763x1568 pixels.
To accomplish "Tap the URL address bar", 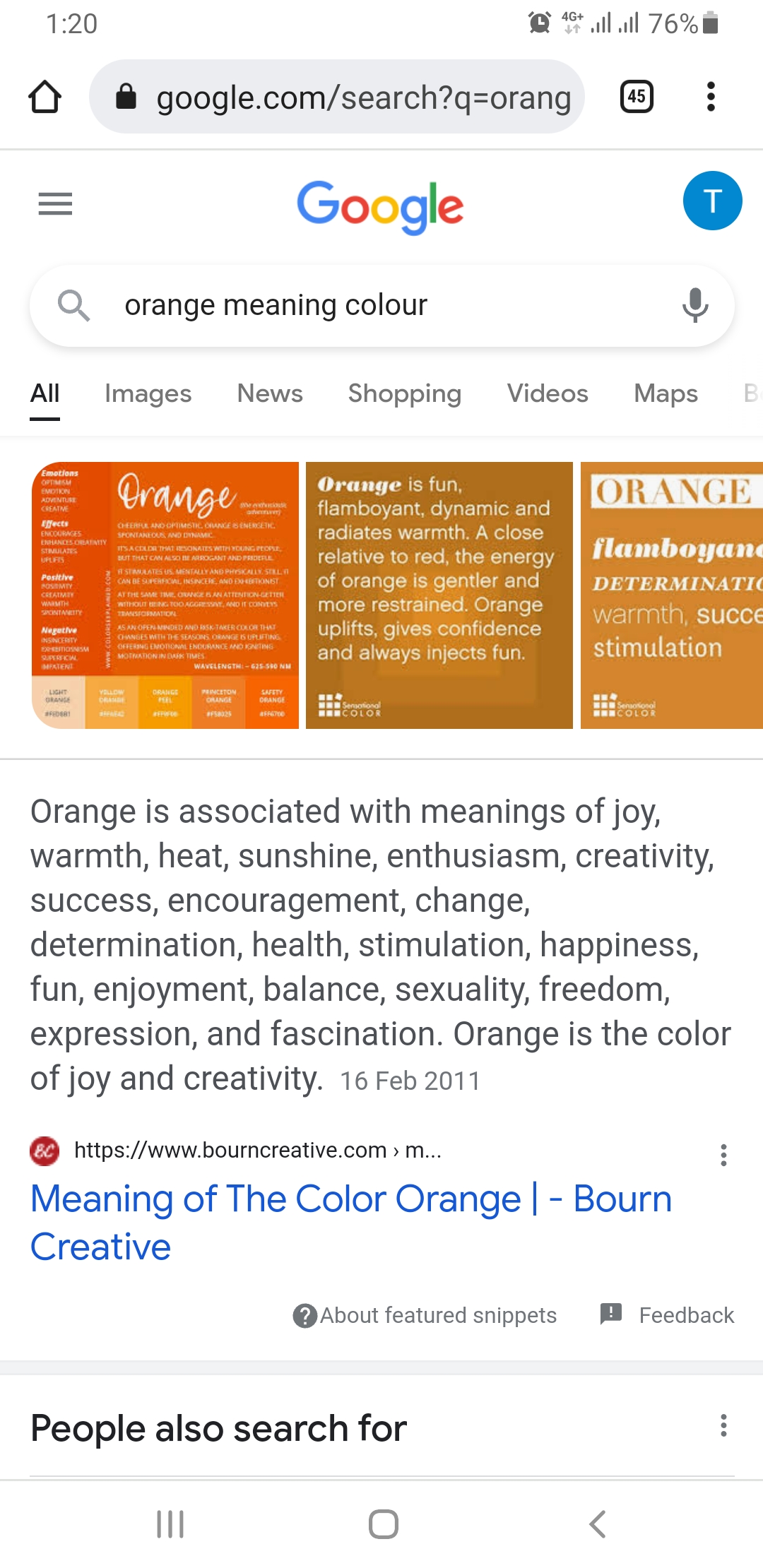I will [x=346, y=97].
